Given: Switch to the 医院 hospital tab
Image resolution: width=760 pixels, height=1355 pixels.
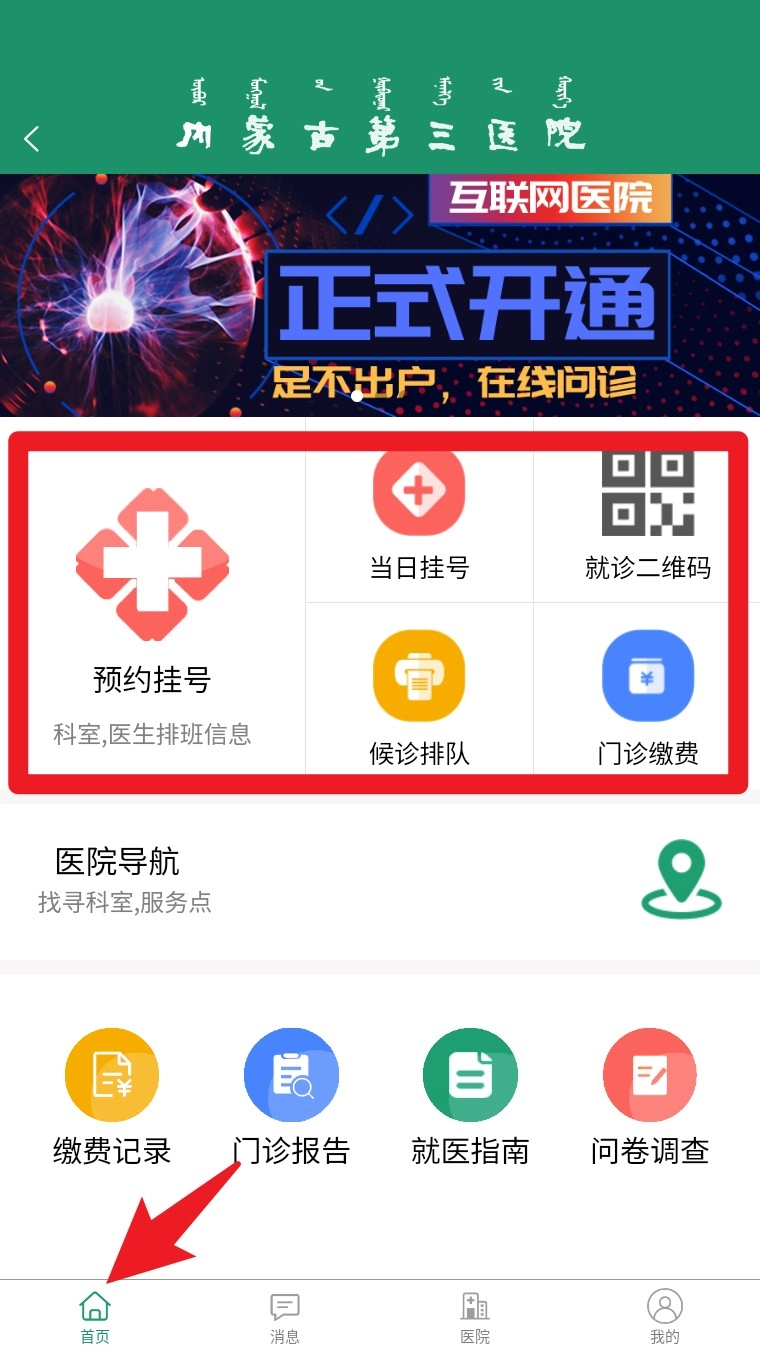Looking at the screenshot, I should 475,1317.
